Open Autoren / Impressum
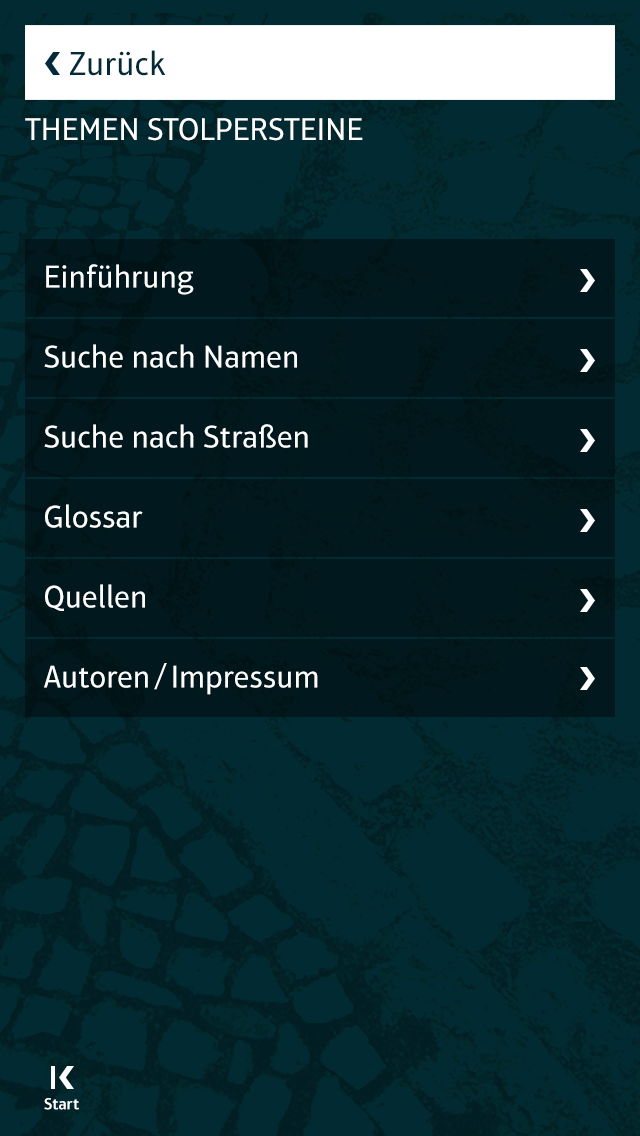Screen dimensions: 640x1136 click(x=320, y=678)
